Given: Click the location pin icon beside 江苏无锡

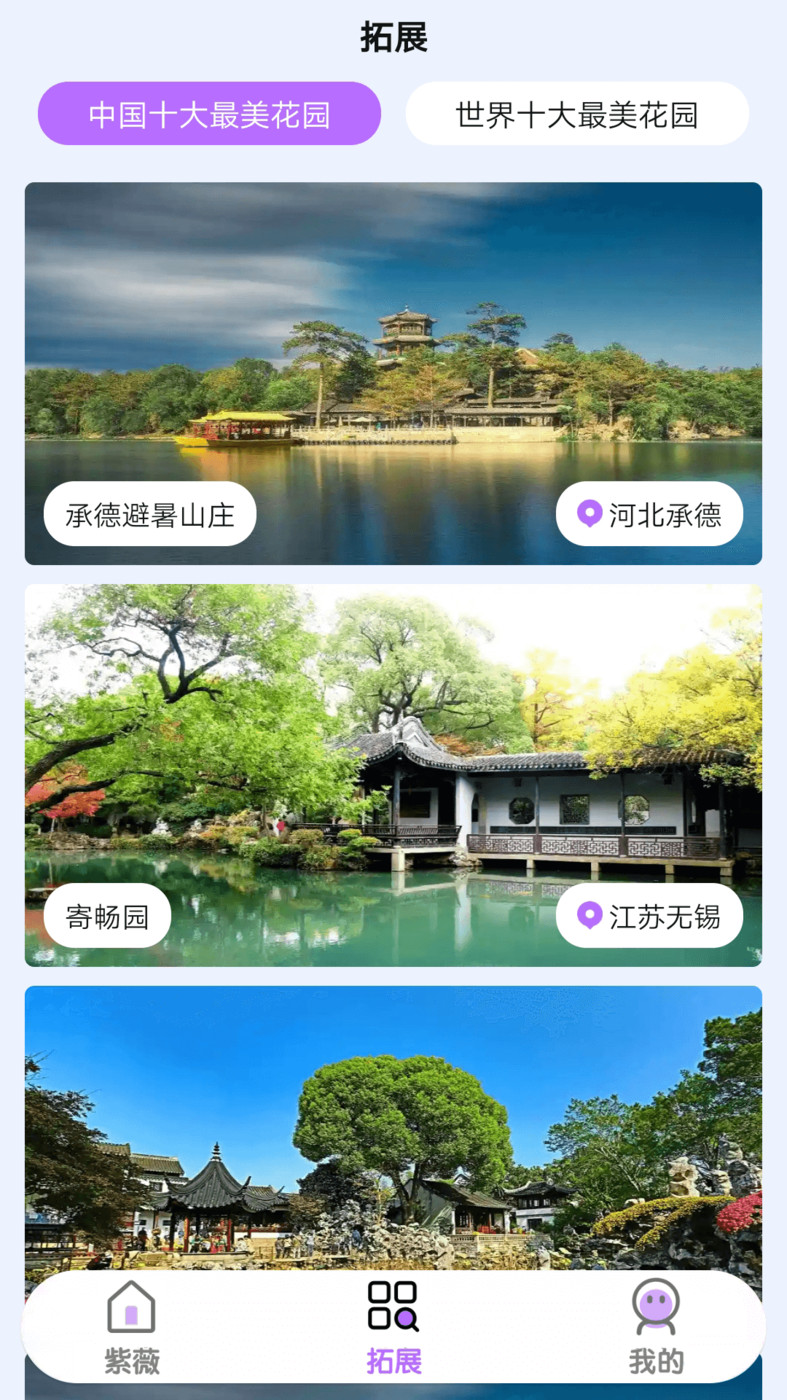Looking at the screenshot, I should (x=588, y=915).
